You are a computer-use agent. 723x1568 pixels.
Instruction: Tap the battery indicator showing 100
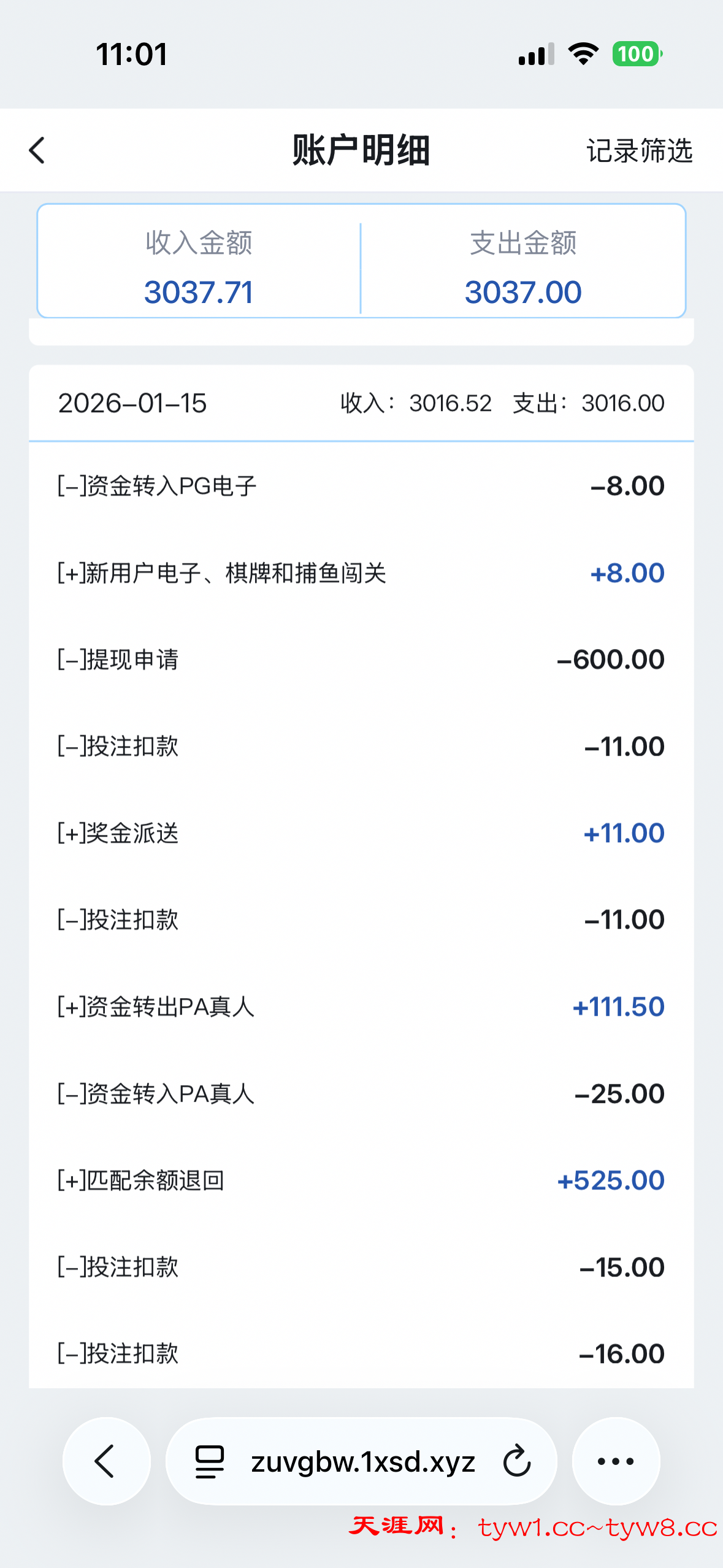click(x=637, y=54)
